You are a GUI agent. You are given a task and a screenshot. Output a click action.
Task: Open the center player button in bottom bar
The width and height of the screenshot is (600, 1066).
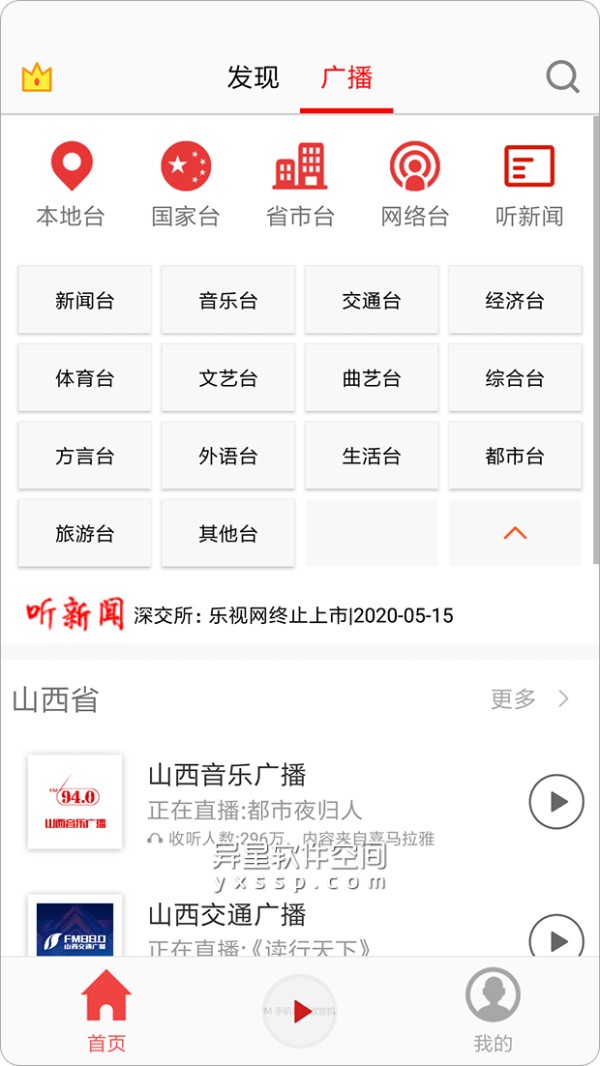(x=300, y=1012)
